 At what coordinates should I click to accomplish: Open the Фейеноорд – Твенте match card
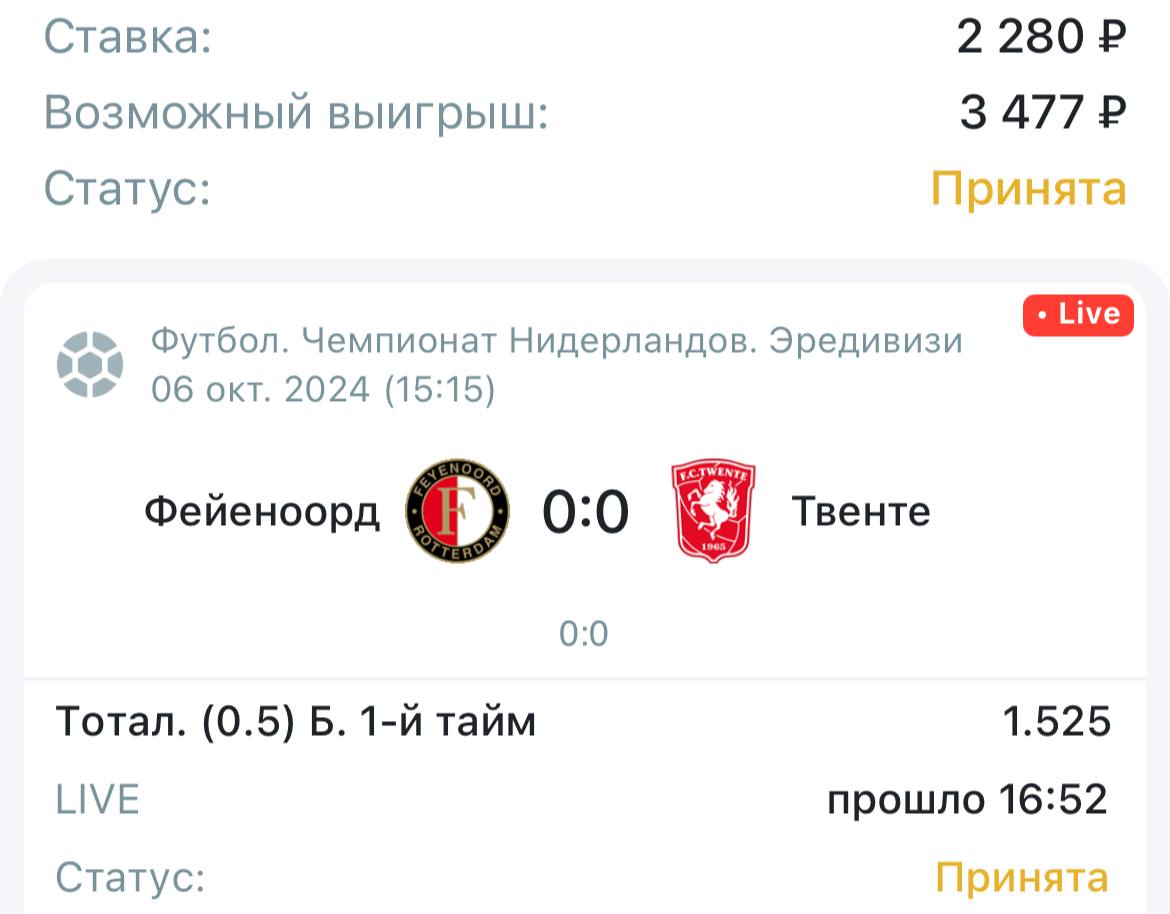[584, 513]
